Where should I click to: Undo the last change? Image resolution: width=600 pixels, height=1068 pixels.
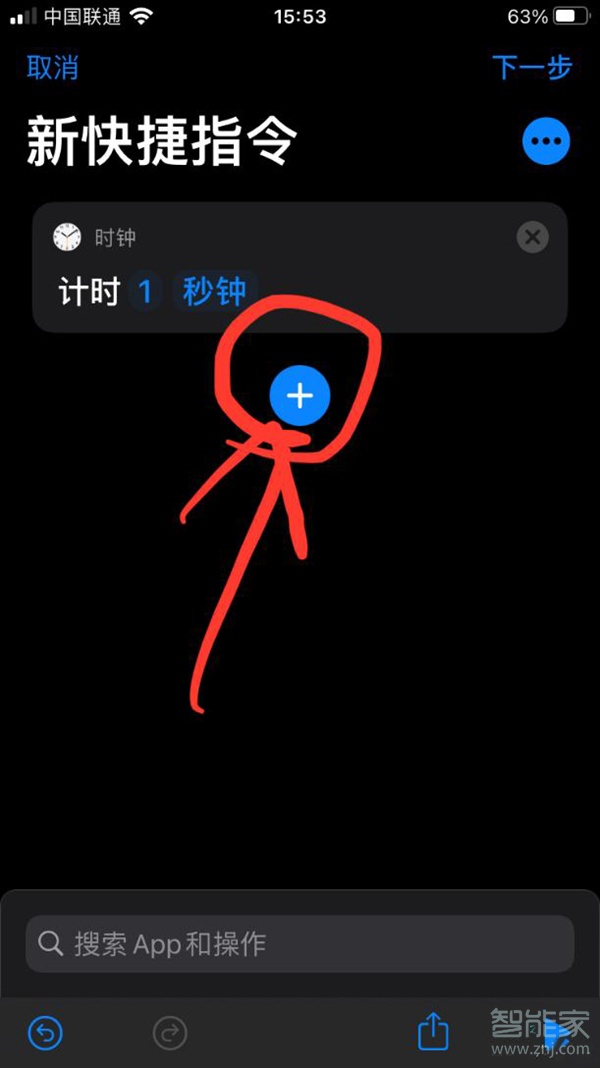(x=45, y=1033)
